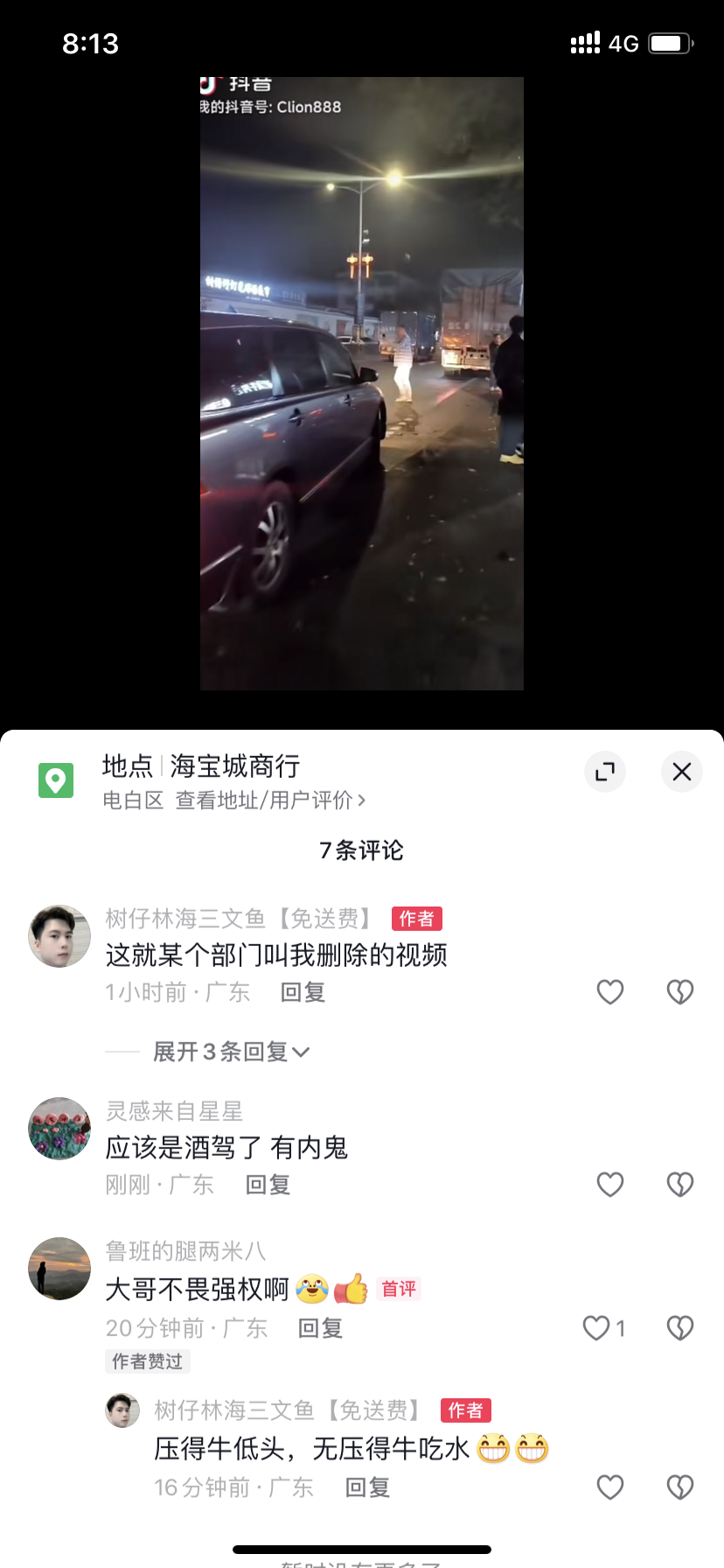Expand the 3 replies under the author's comment
This screenshot has width=724, height=1568.
[x=231, y=1052]
